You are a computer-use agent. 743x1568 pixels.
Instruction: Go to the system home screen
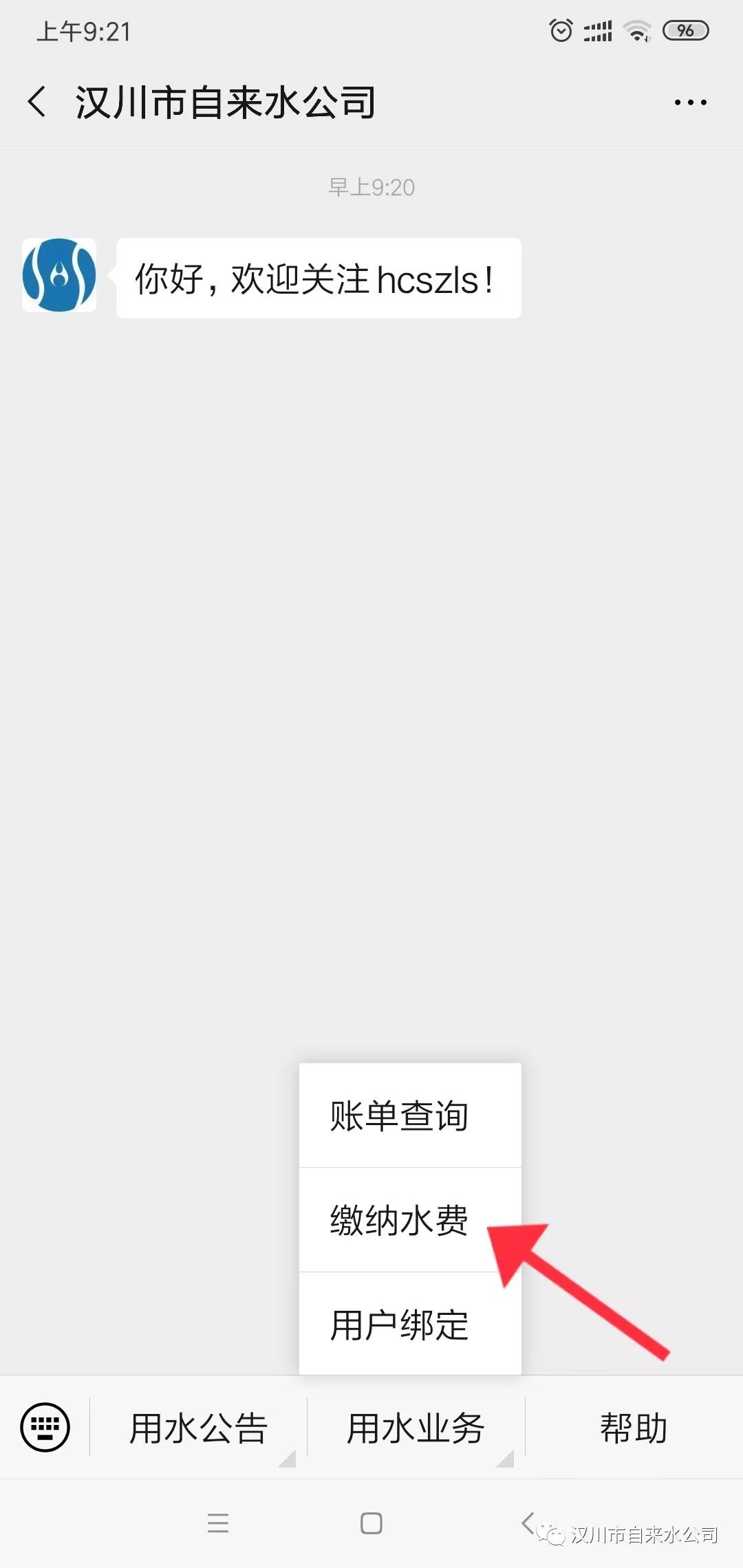pyautogui.click(x=371, y=1523)
